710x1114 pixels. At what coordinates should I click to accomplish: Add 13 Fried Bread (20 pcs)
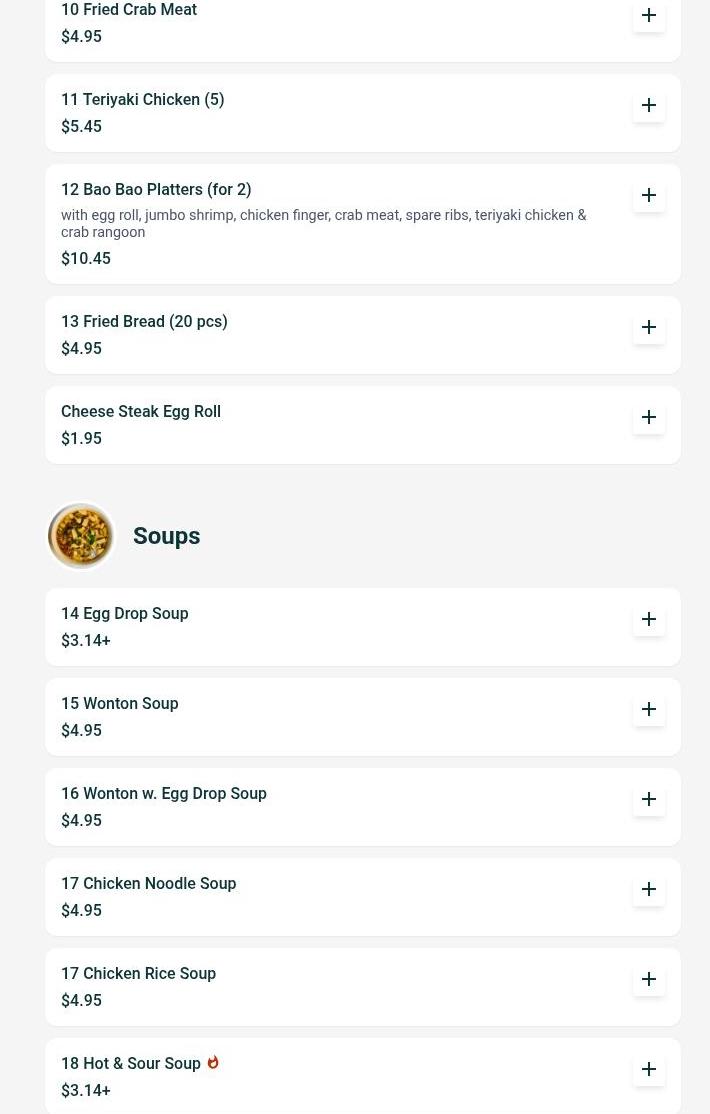649,327
